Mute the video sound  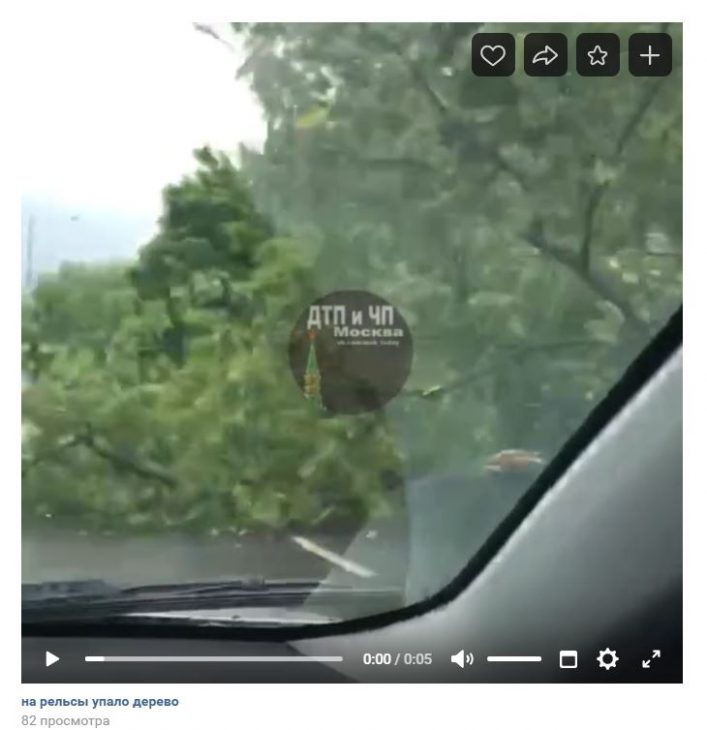[461, 659]
